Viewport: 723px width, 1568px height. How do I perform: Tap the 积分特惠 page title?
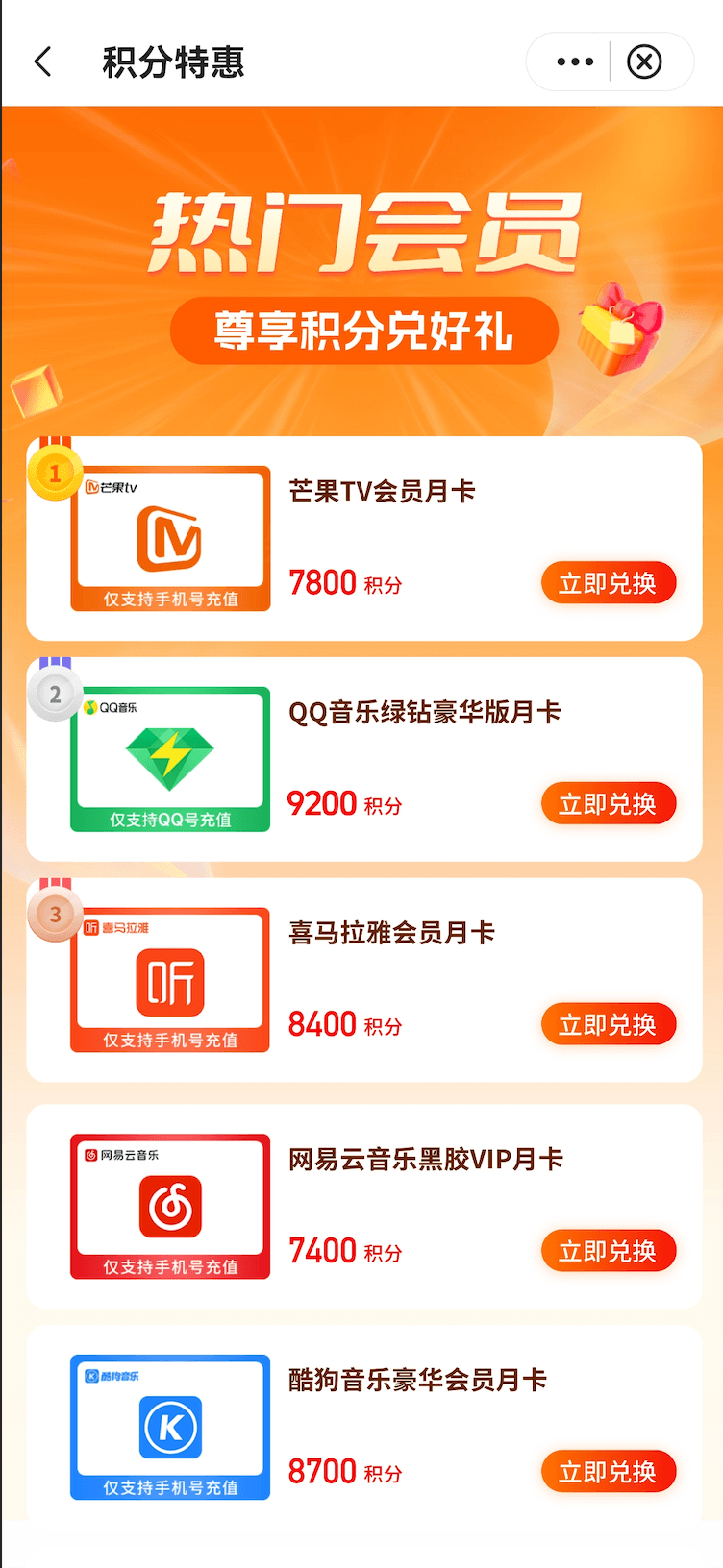[x=173, y=61]
